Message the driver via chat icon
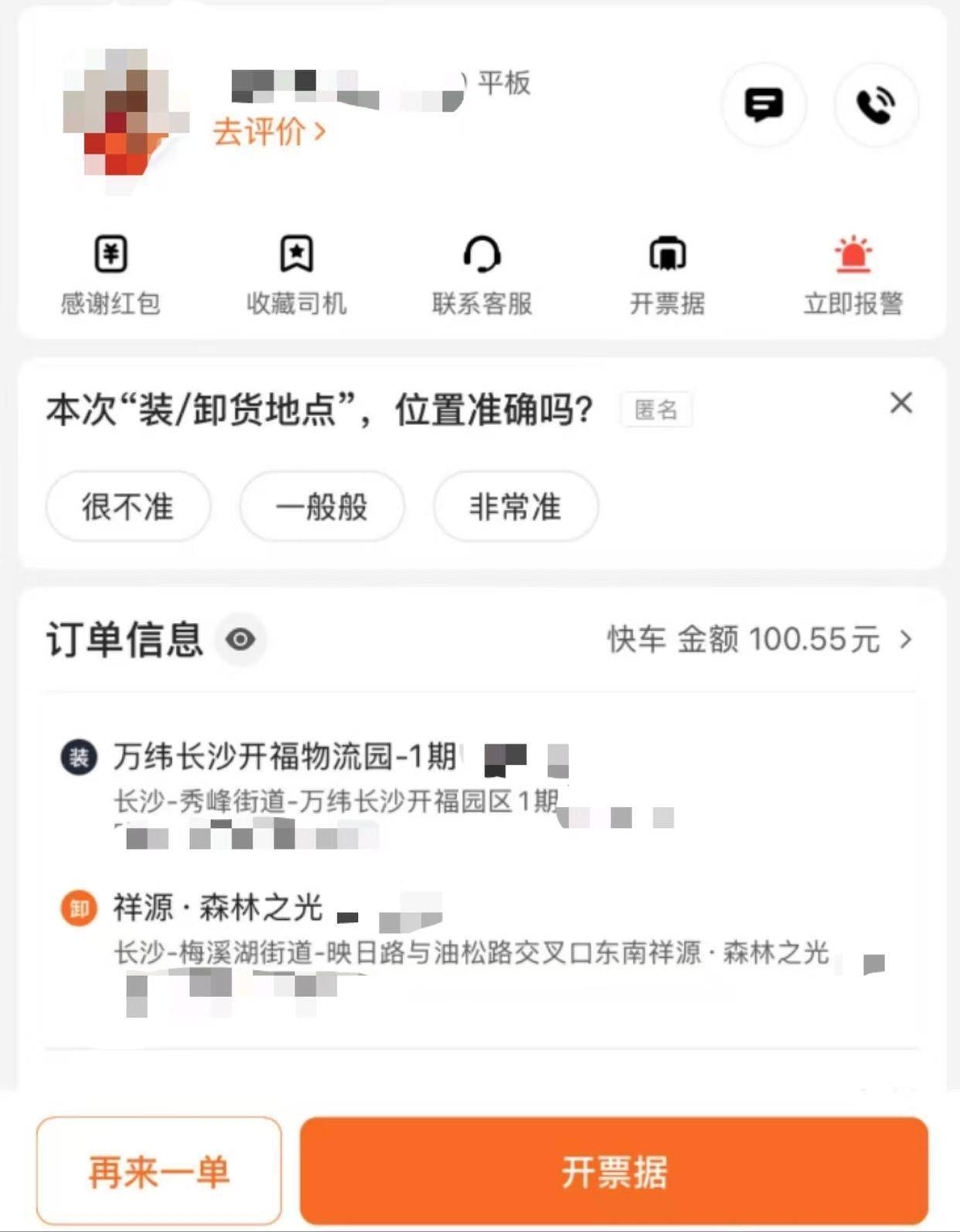This screenshot has height=1232, width=960. tap(763, 105)
